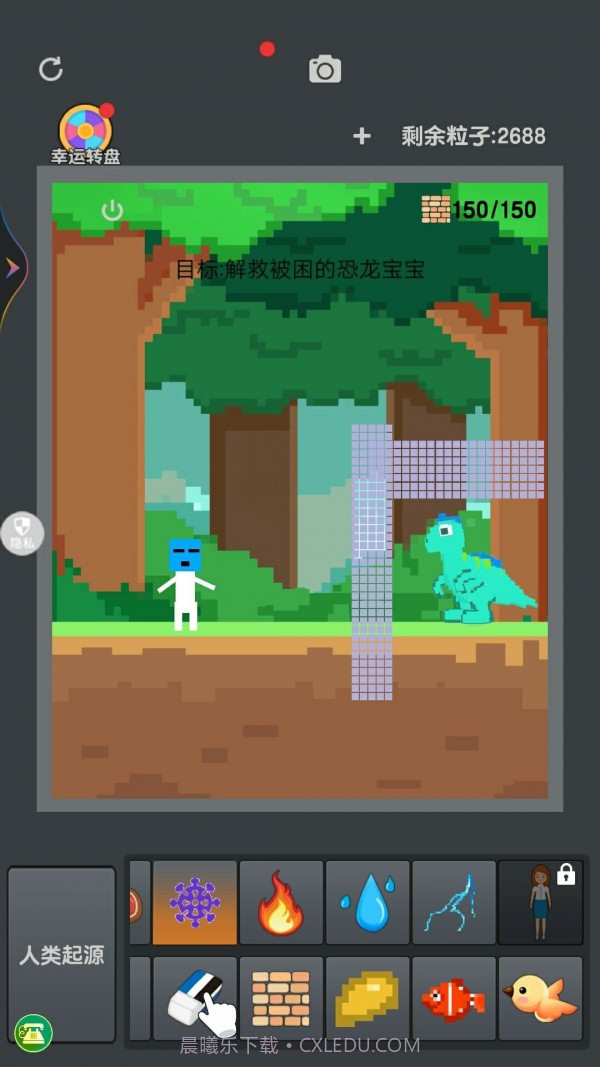Open the 隐私 privacy shield
The height and width of the screenshot is (1067, 600).
(22, 533)
